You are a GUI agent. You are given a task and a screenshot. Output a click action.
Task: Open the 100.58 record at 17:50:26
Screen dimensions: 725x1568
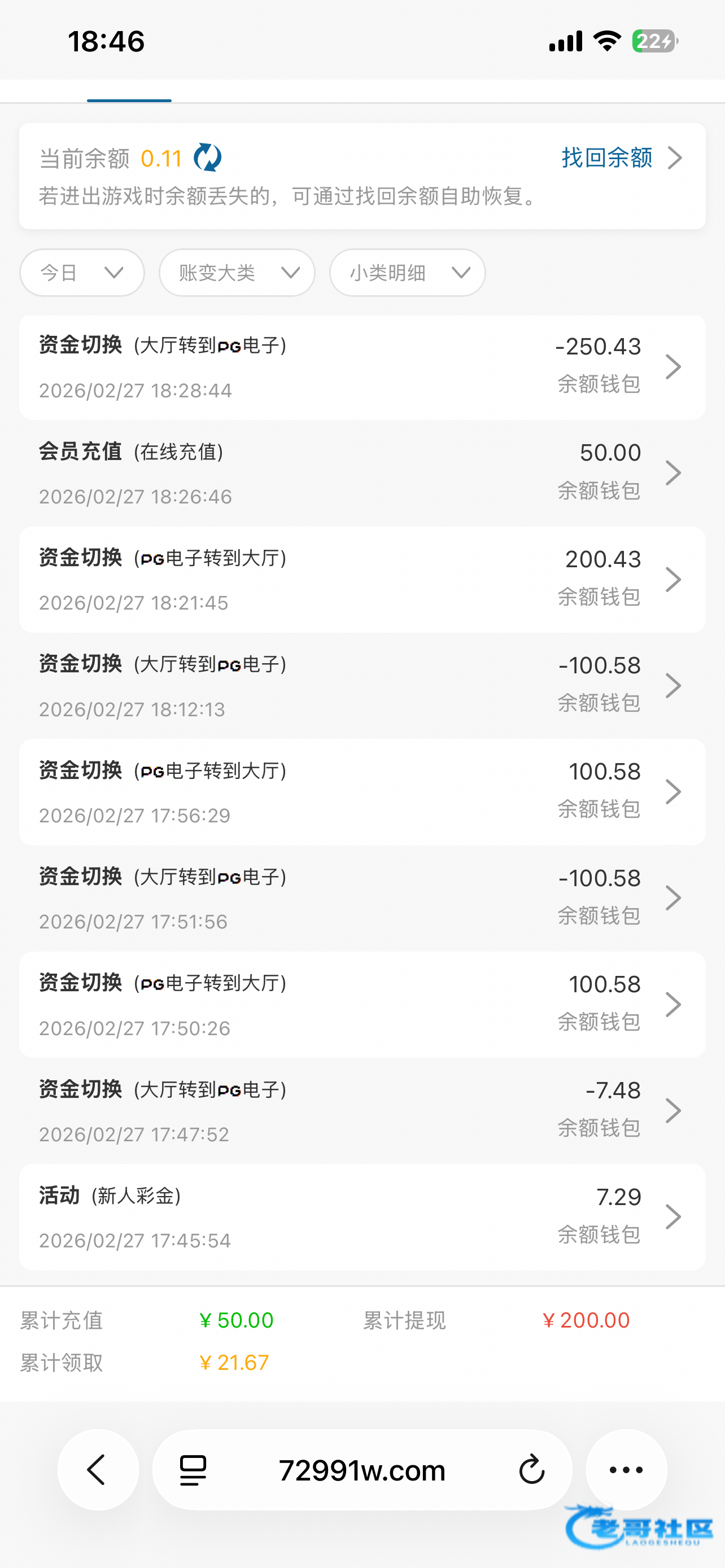pyautogui.click(x=362, y=1004)
